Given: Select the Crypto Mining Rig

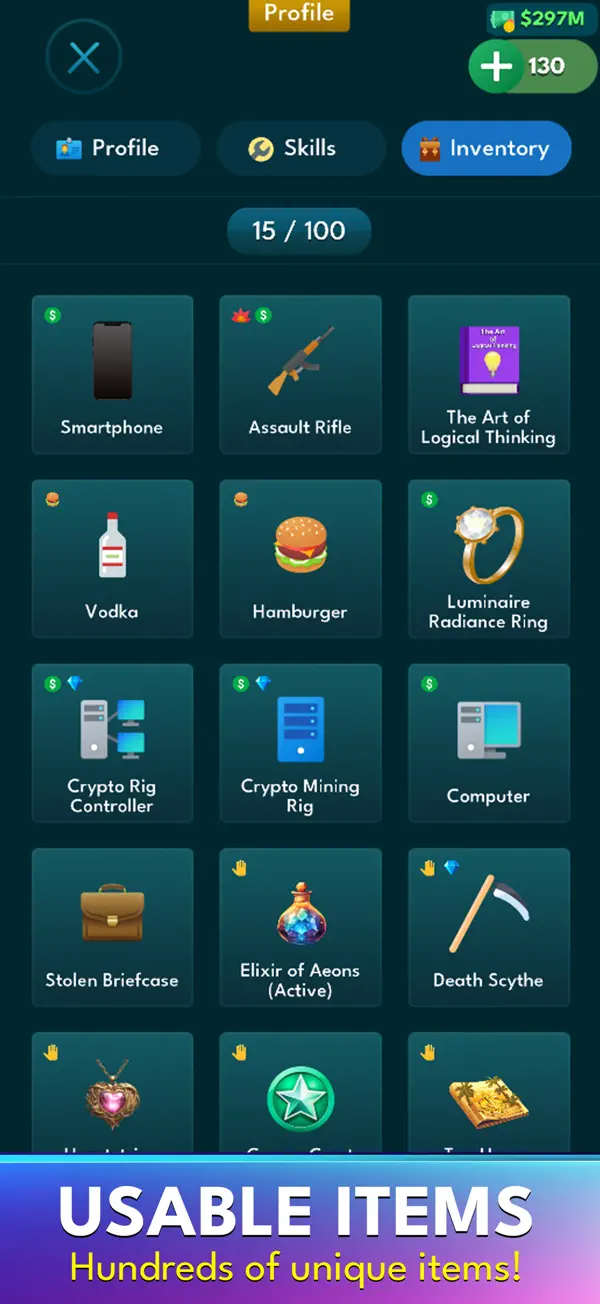Looking at the screenshot, I should tap(300, 742).
